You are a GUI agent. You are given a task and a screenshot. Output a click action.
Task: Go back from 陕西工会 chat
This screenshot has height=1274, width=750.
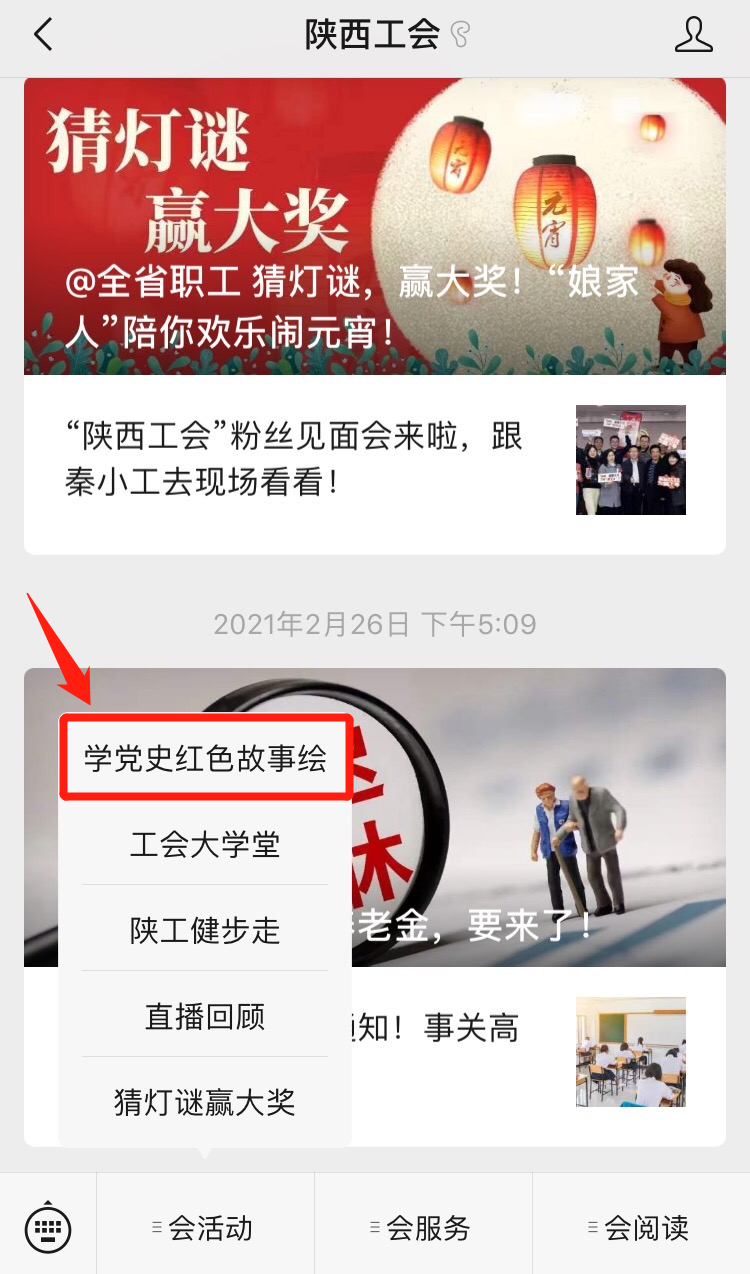coord(42,36)
